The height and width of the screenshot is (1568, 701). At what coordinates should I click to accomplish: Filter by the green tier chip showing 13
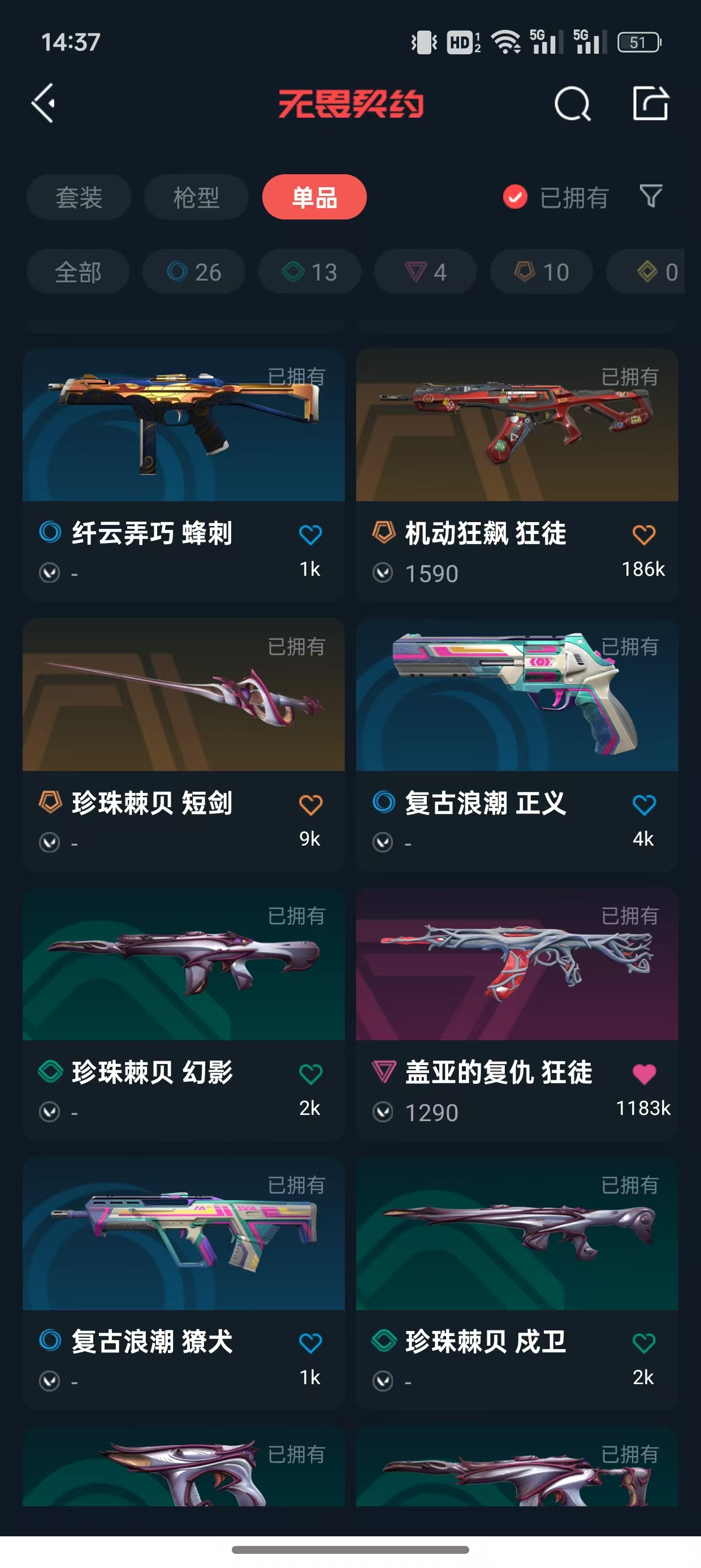click(309, 272)
